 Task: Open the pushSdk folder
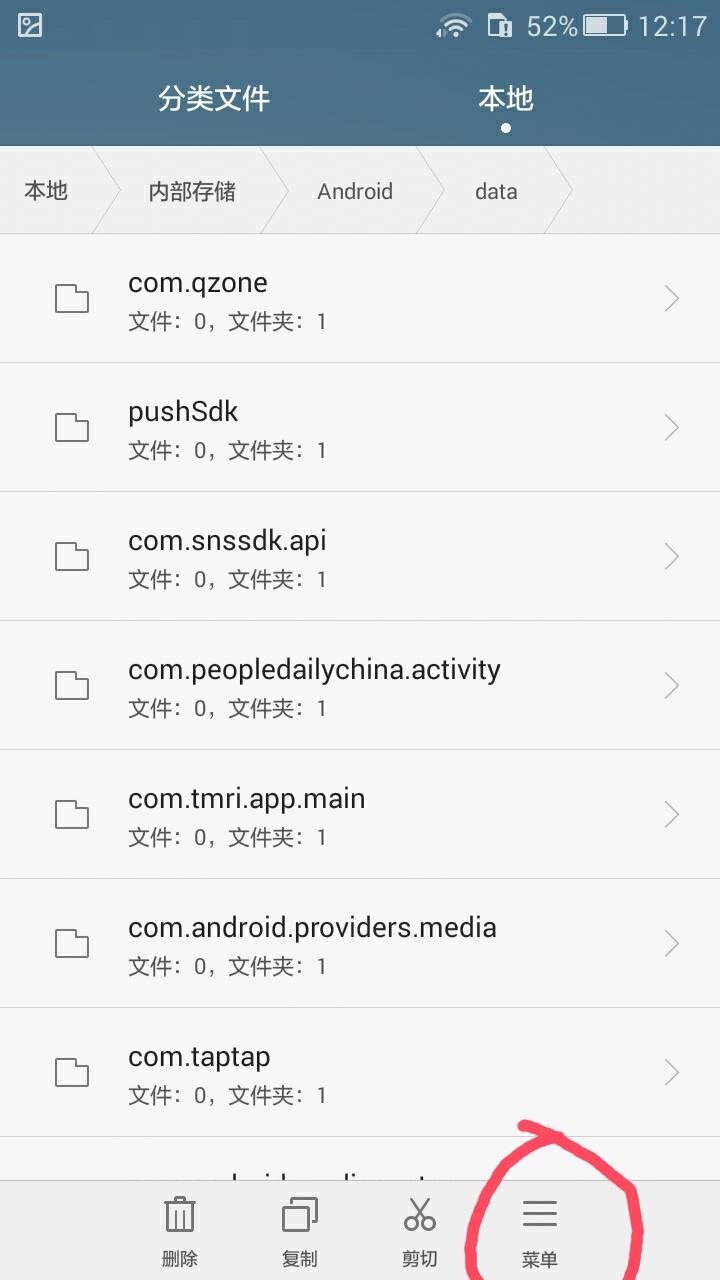pyautogui.click(x=360, y=428)
